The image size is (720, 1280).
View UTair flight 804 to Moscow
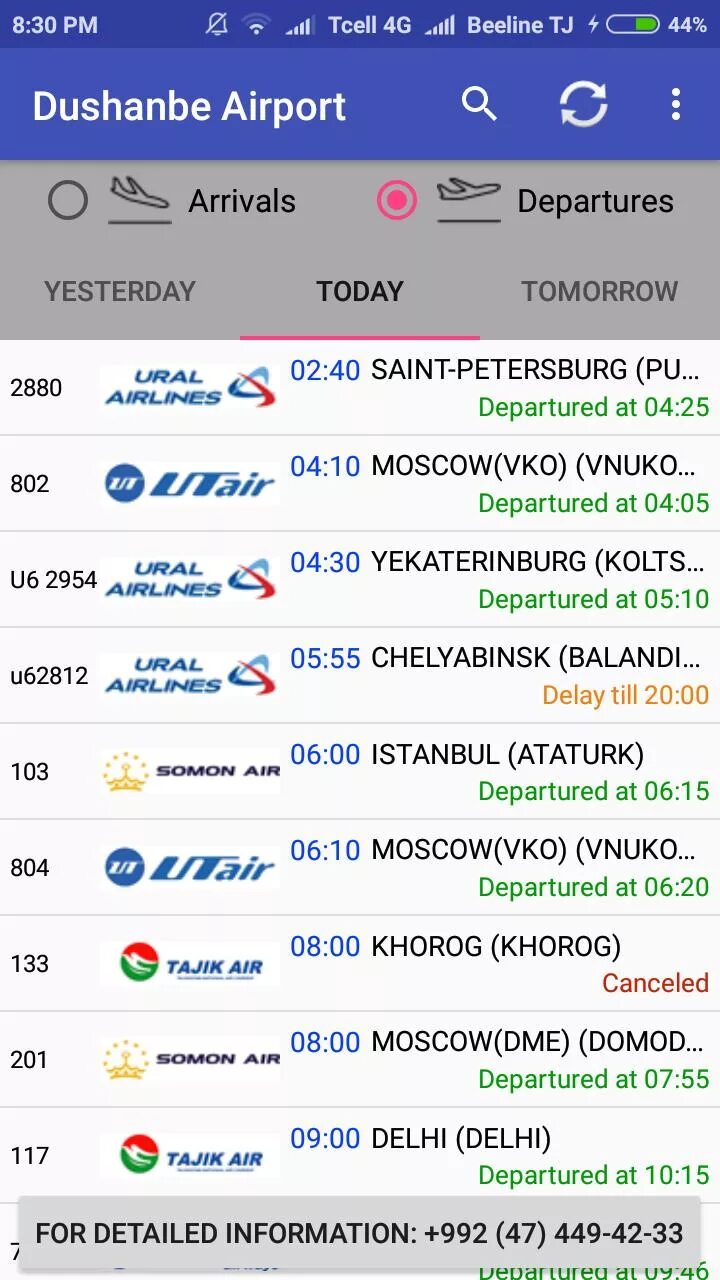[x=360, y=867]
